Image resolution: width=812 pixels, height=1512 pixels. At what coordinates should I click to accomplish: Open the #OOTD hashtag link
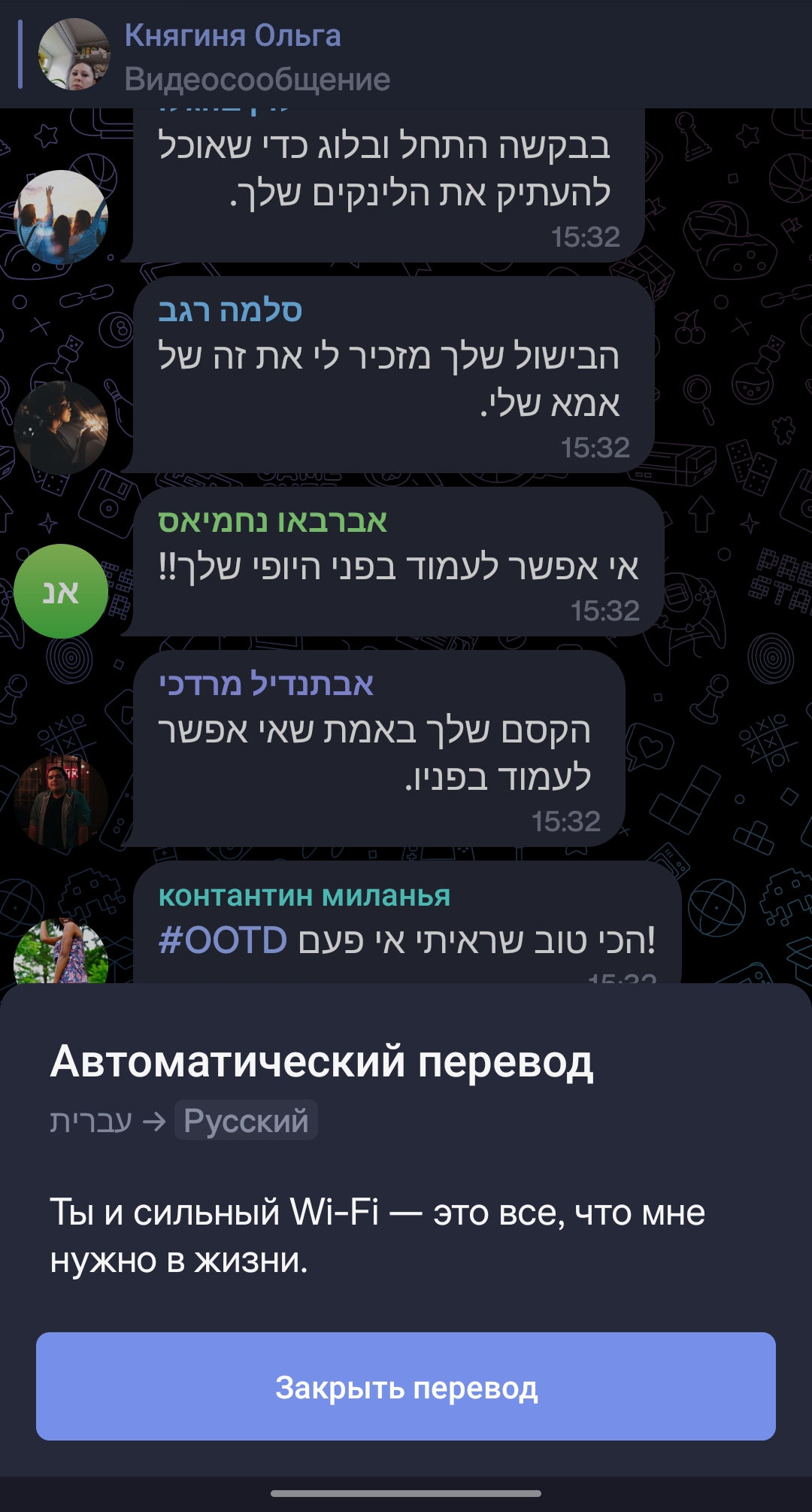223,940
